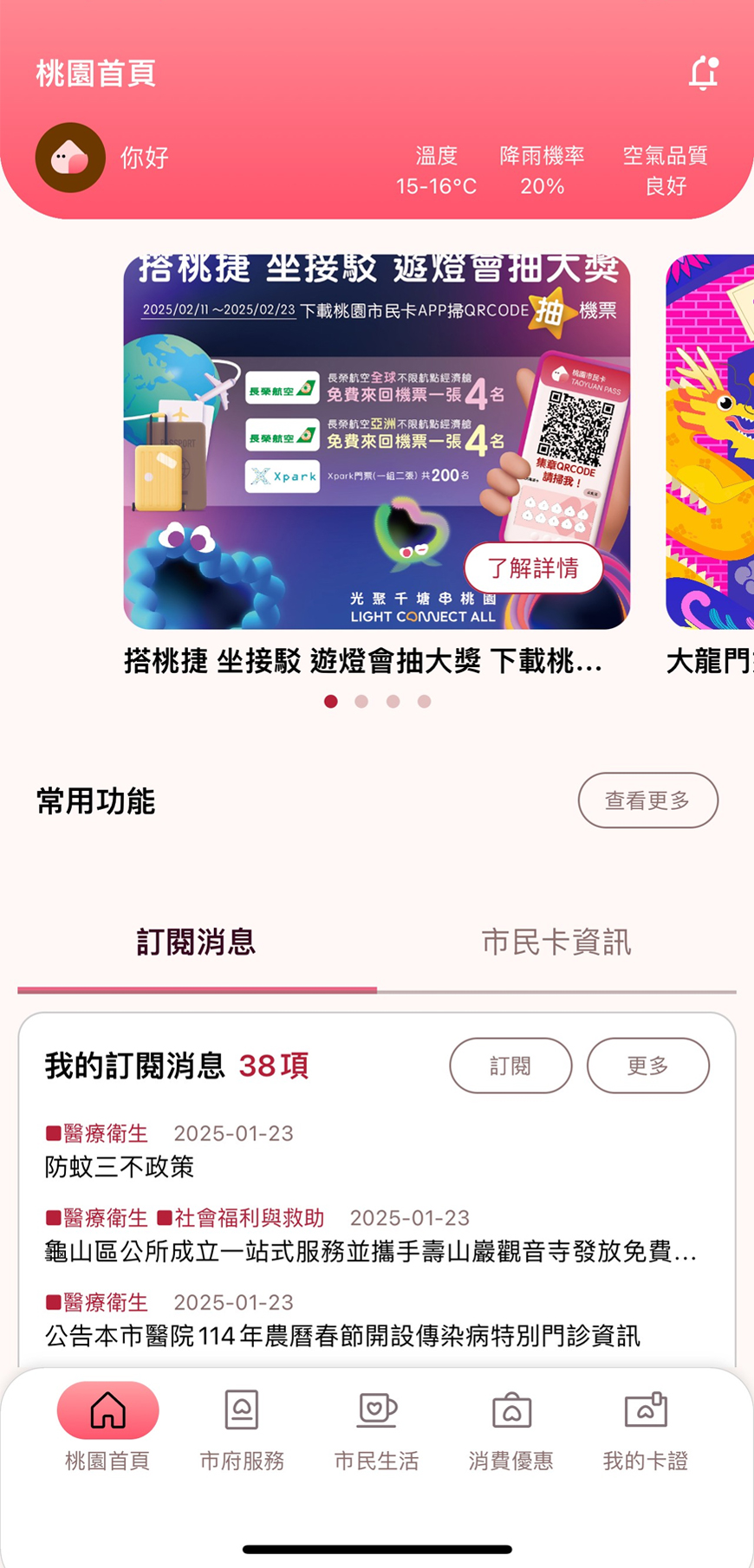Screen dimensions: 754x1568
Task: Switch to the 市民卡資訊 tab
Action: pos(556,943)
